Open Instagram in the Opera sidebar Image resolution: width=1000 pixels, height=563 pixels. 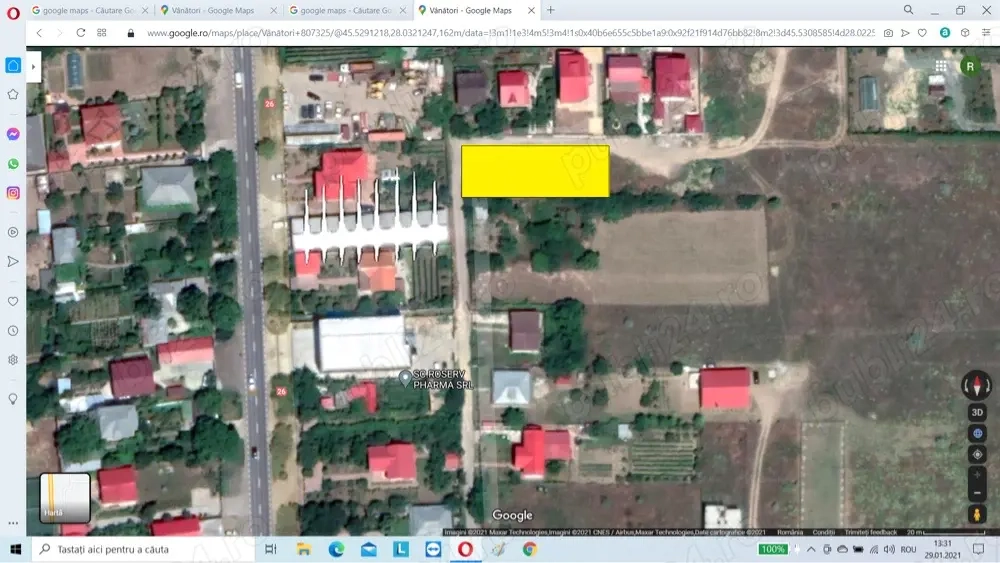click(x=13, y=193)
